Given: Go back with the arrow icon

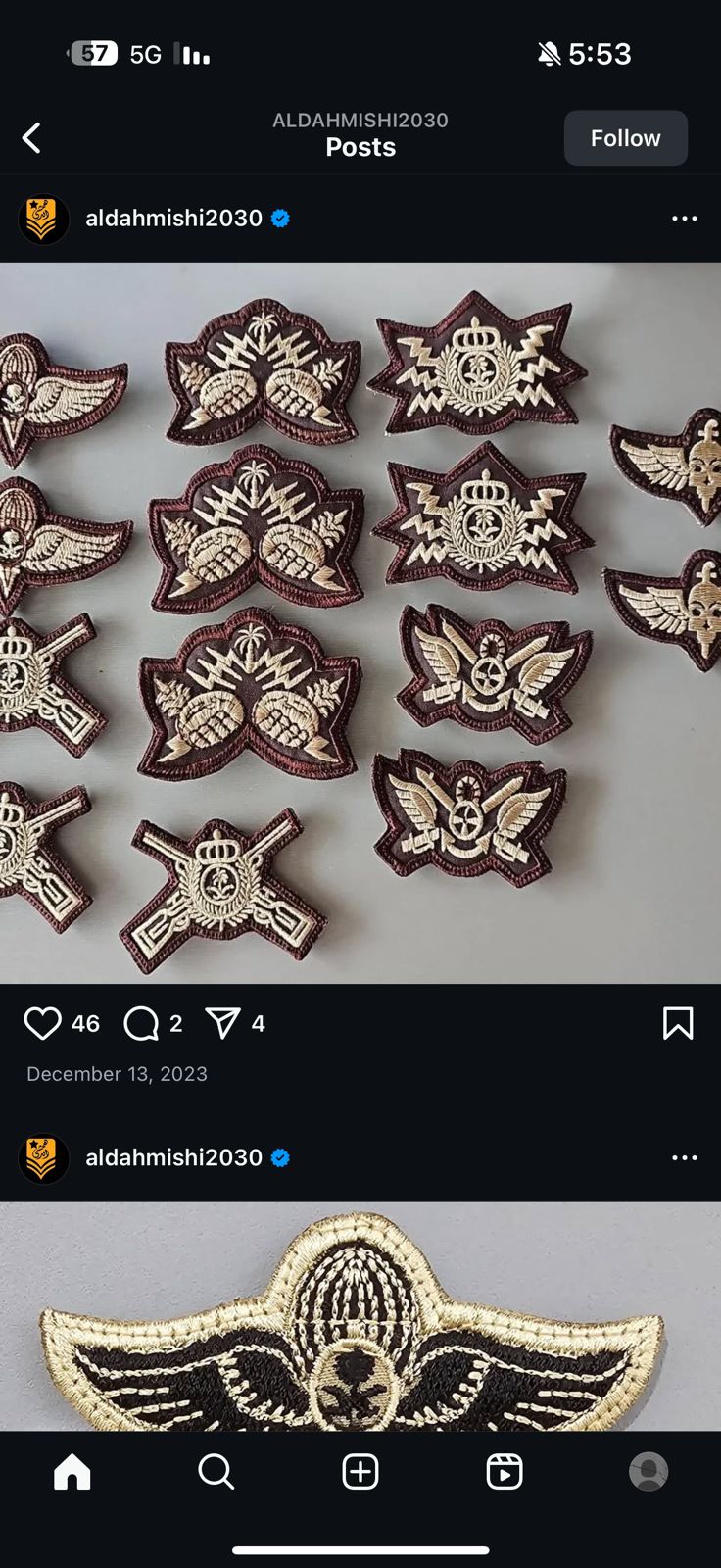Looking at the screenshot, I should pyautogui.click(x=32, y=138).
